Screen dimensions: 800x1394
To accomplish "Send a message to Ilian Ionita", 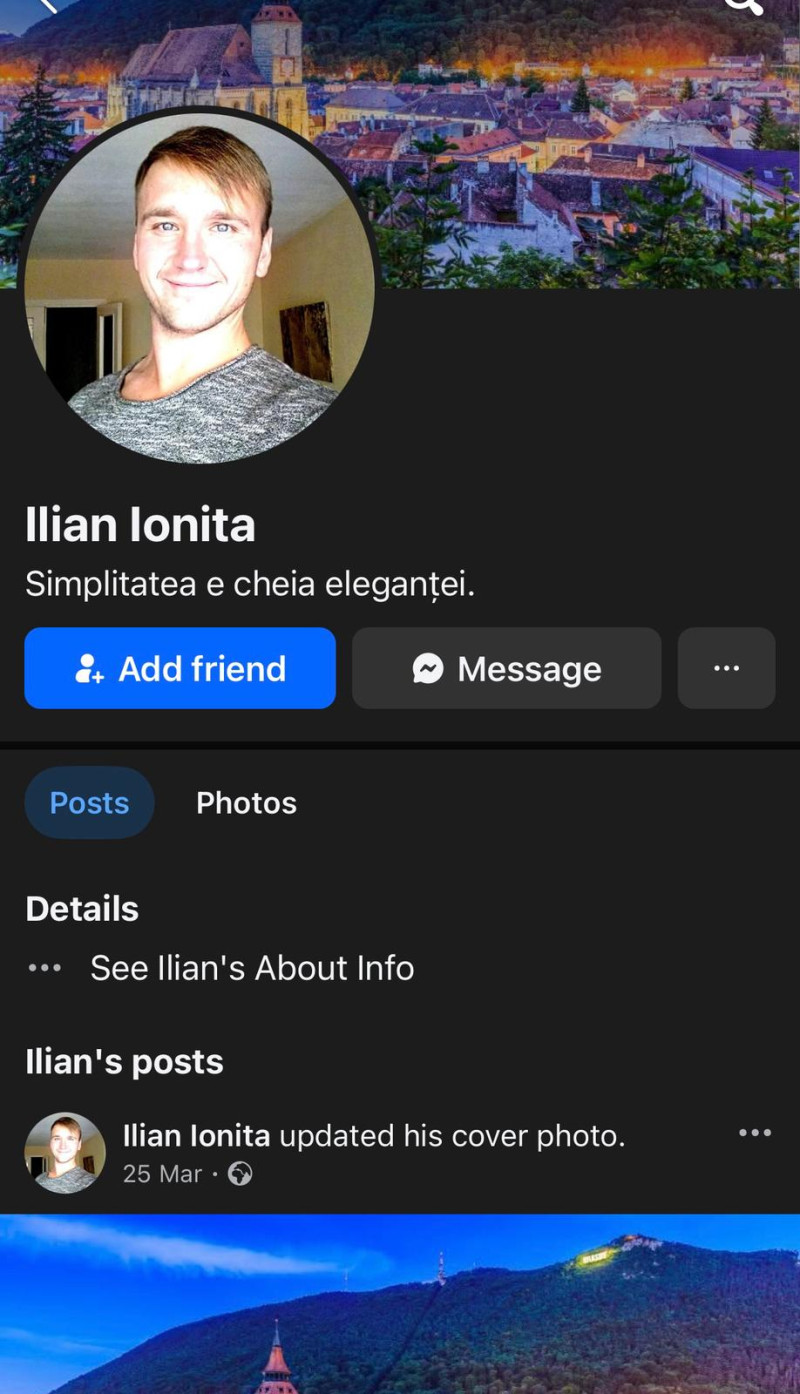I will tap(506, 668).
